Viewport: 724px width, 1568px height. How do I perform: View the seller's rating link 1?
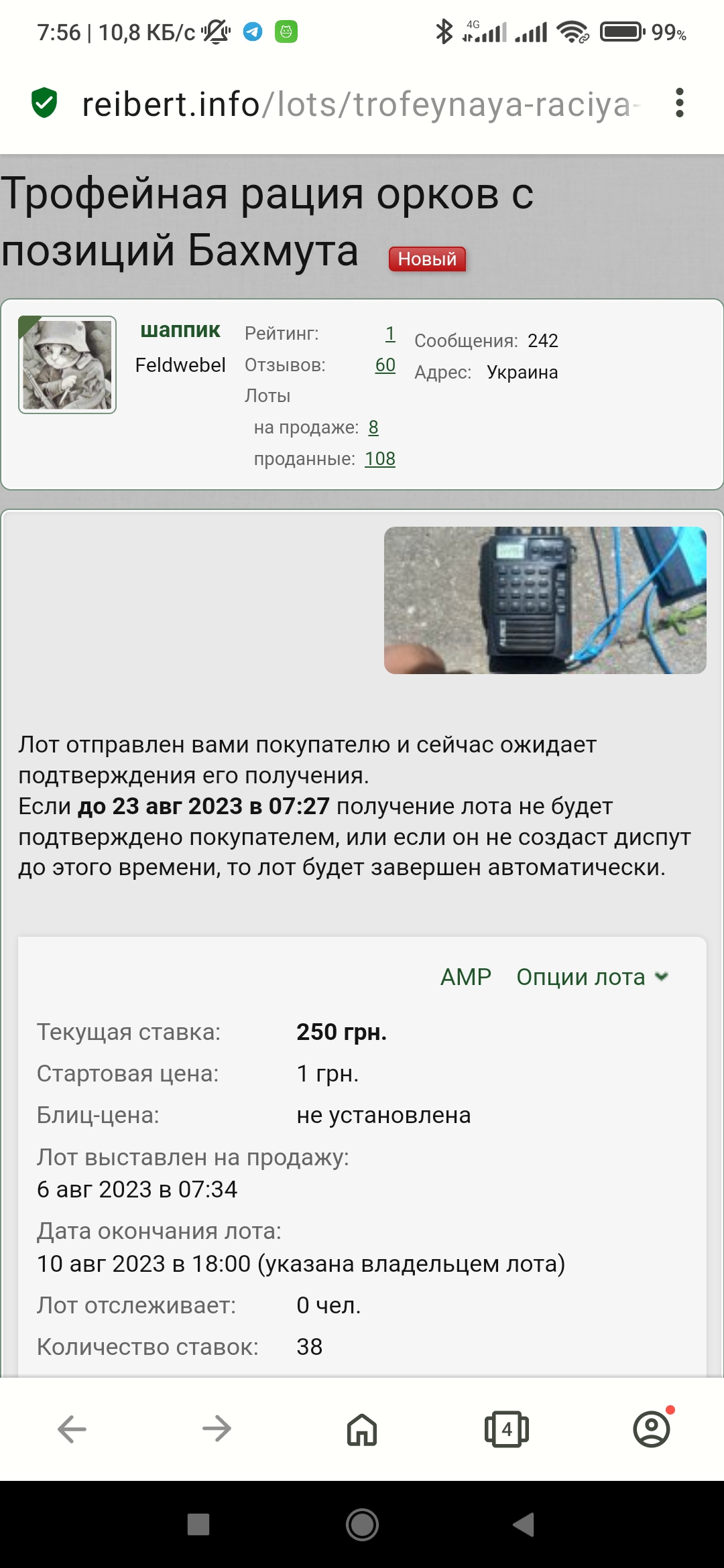(x=390, y=333)
